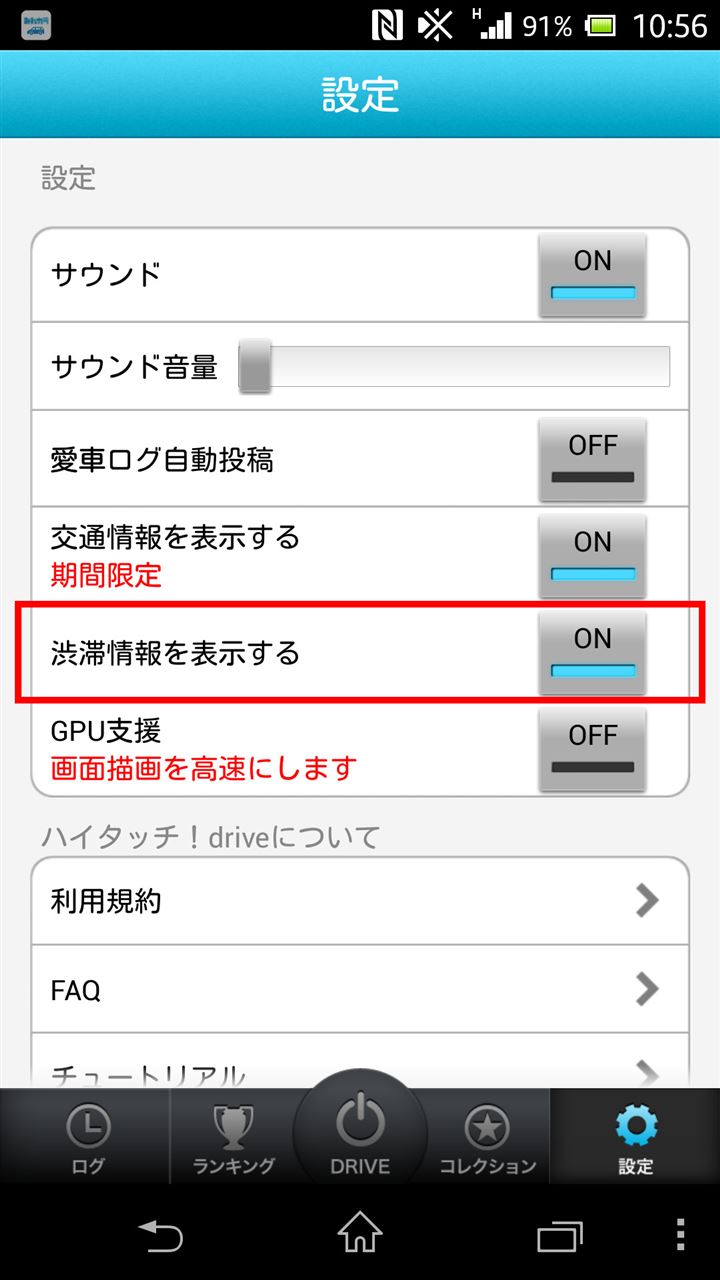Switch to the ログ tab
The height and width of the screenshot is (1280, 720).
coord(86,1137)
